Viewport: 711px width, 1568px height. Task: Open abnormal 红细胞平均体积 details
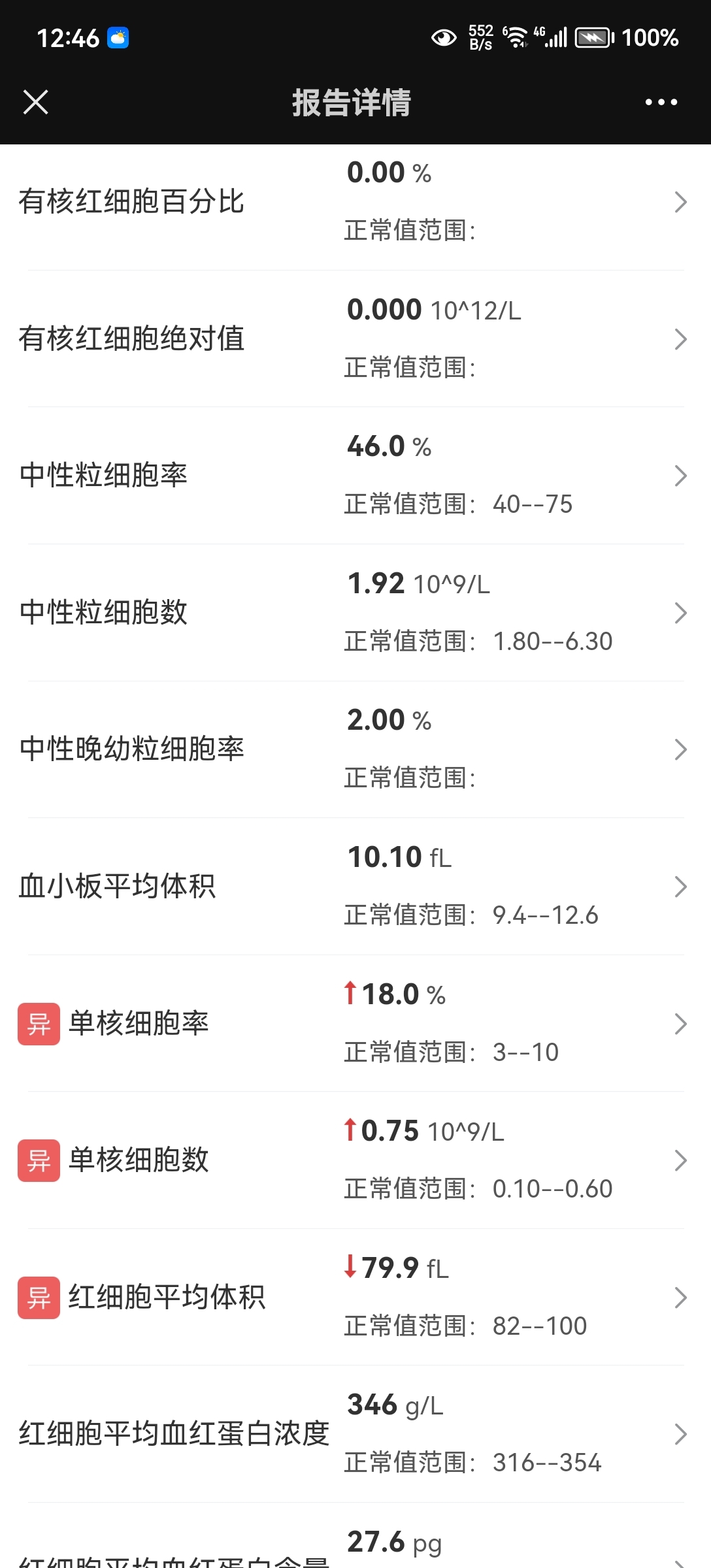[355, 1297]
